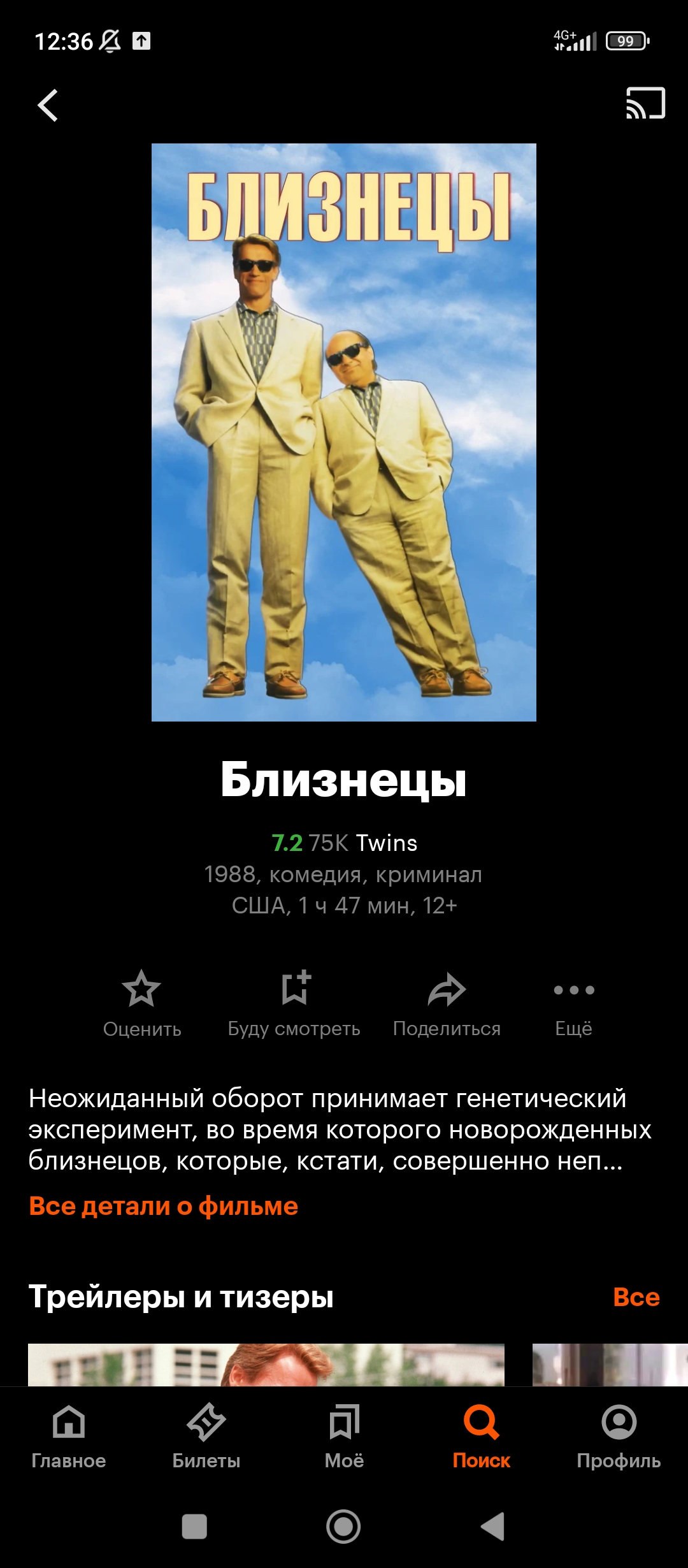Open the cast to device icon
688x1568 pixels.
point(645,103)
